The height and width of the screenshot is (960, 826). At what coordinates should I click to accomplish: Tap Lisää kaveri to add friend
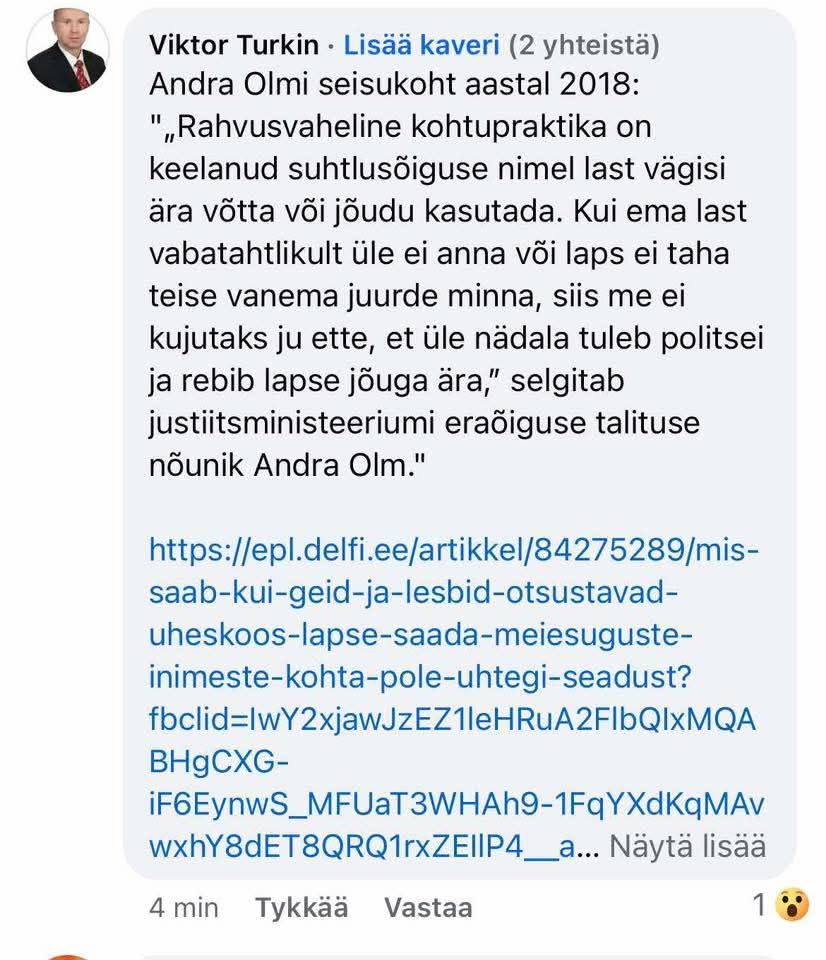[x=421, y=45]
